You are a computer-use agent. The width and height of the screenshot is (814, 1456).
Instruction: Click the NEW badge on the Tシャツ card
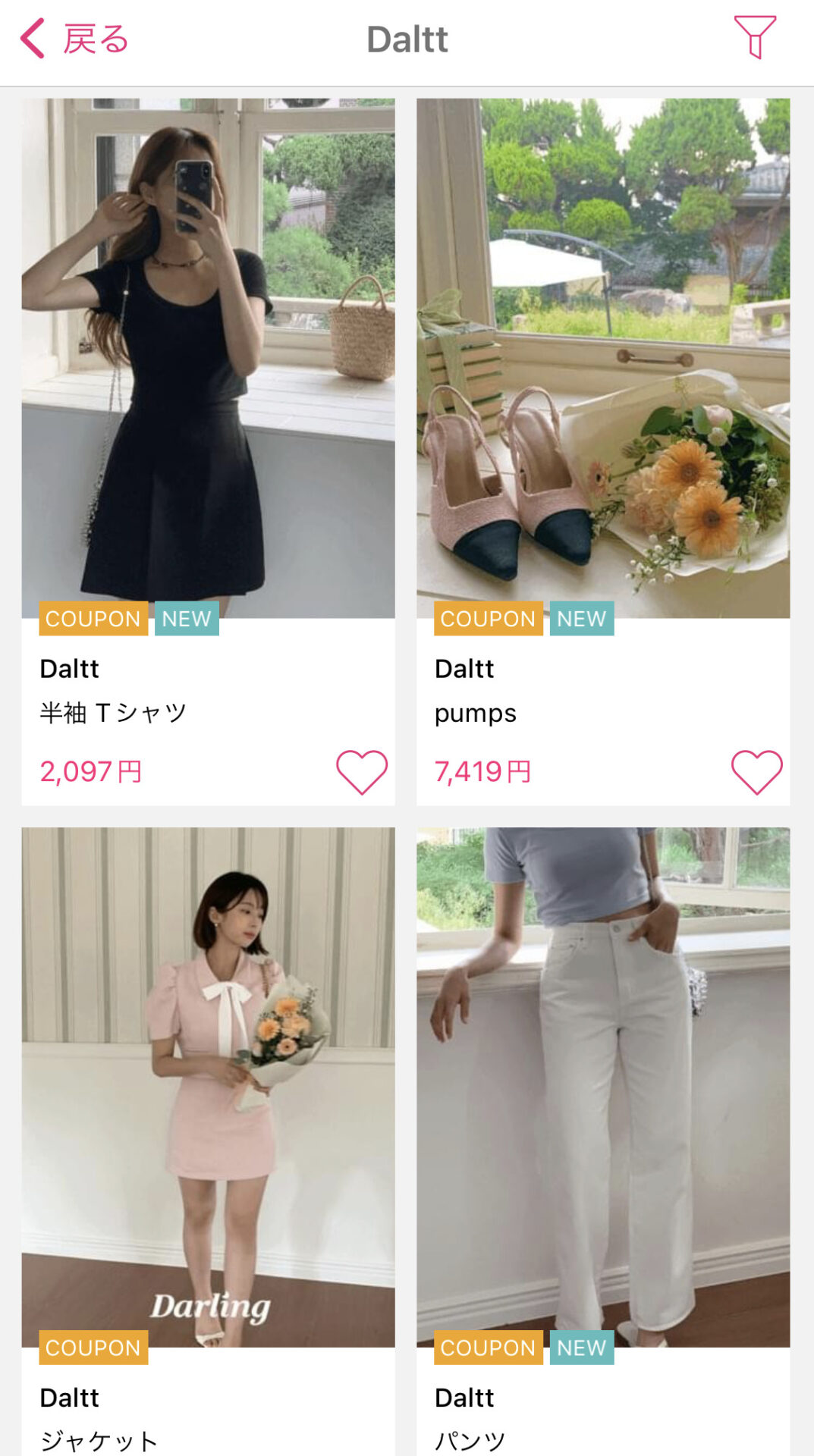click(x=187, y=618)
